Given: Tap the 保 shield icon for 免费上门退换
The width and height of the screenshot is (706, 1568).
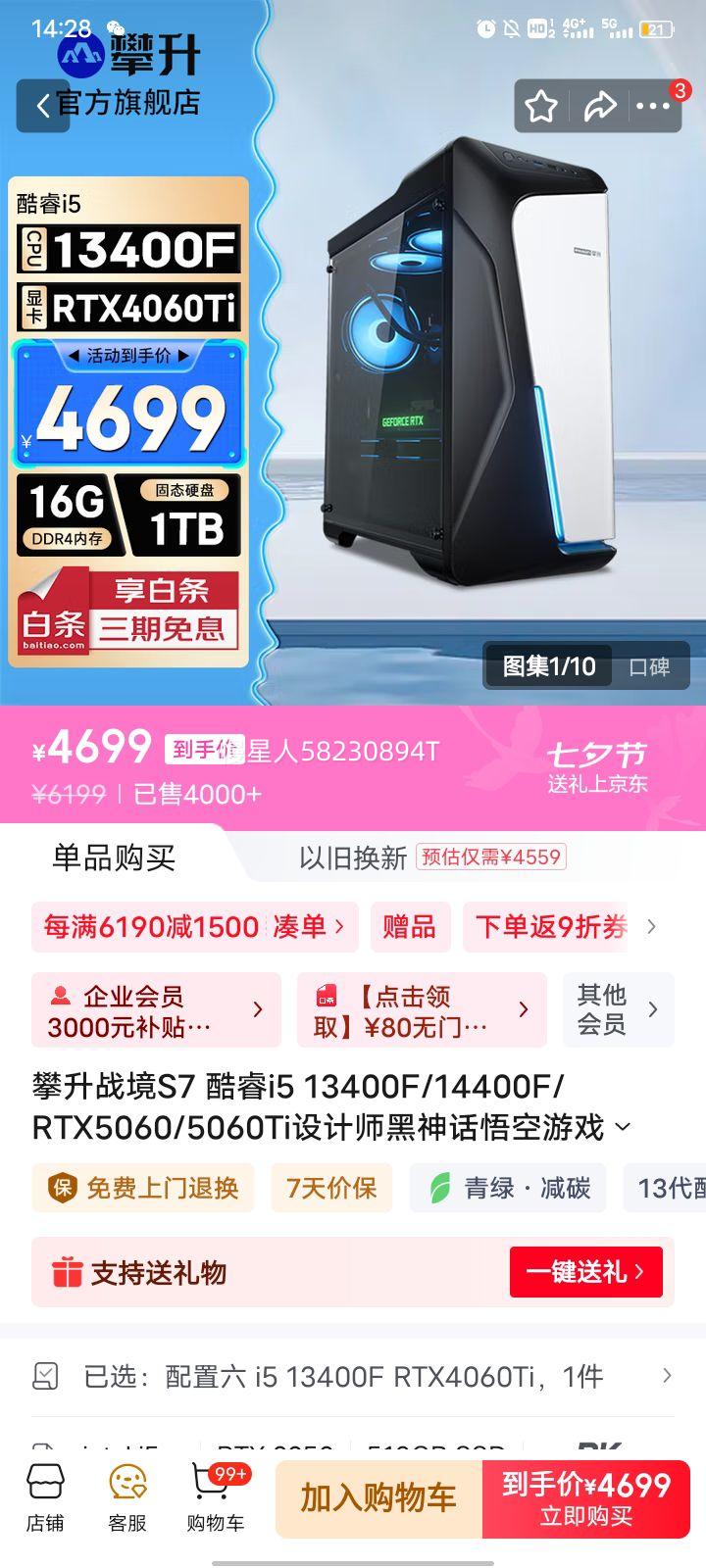Looking at the screenshot, I should click(59, 1187).
